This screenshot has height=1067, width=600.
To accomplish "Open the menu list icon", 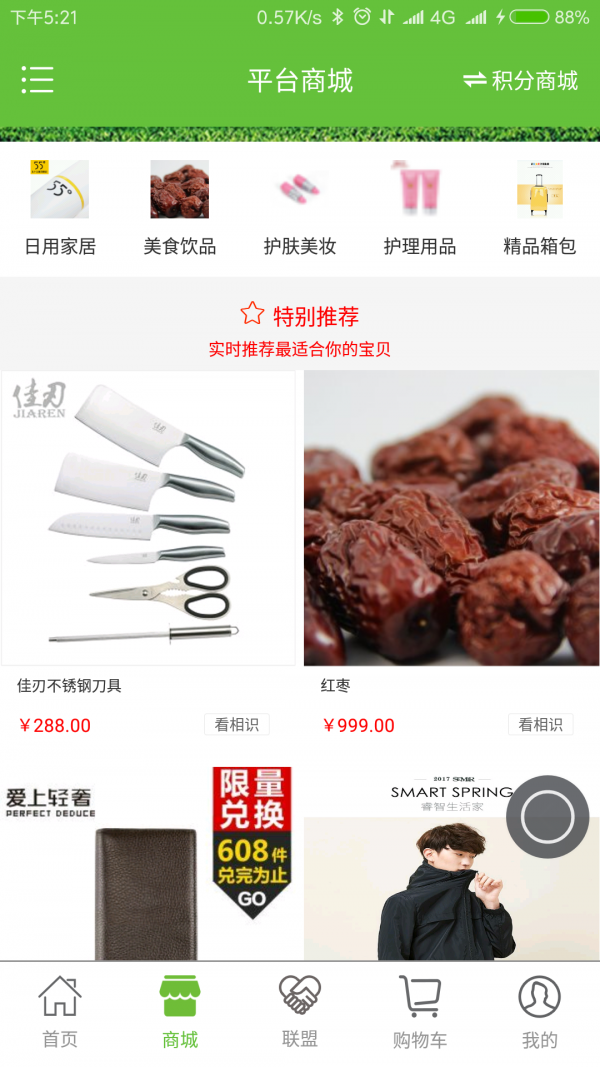I will pyautogui.click(x=37, y=80).
